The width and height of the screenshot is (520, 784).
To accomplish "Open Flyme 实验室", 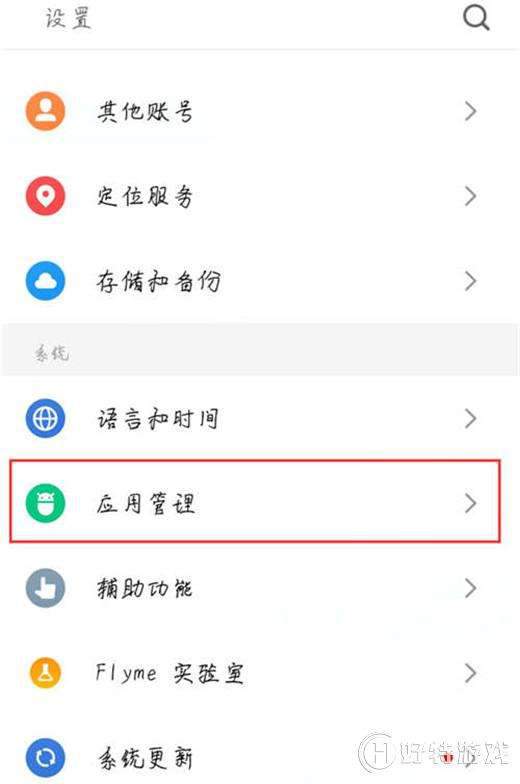I will [260, 674].
